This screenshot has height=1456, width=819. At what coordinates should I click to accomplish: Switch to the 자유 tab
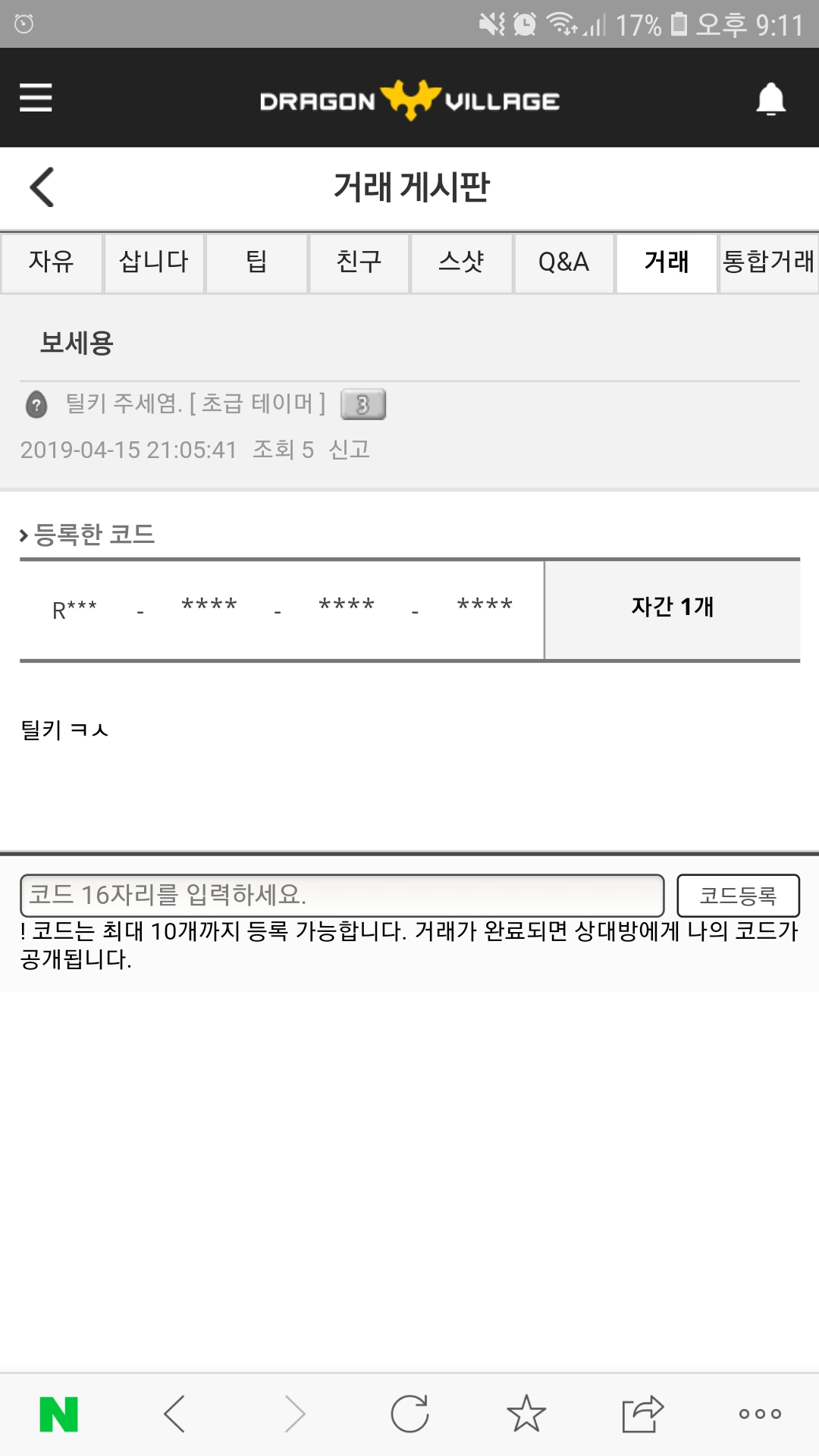click(52, 262)
